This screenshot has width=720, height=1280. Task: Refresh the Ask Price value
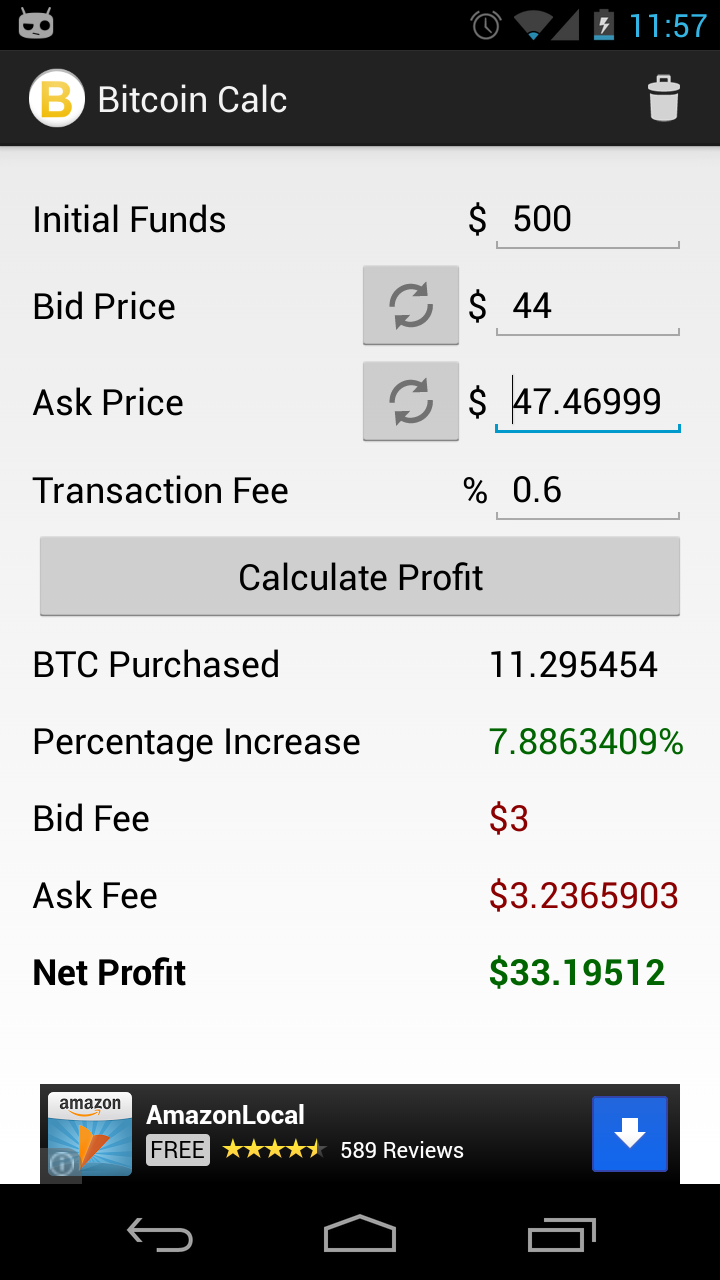point(411,402)
